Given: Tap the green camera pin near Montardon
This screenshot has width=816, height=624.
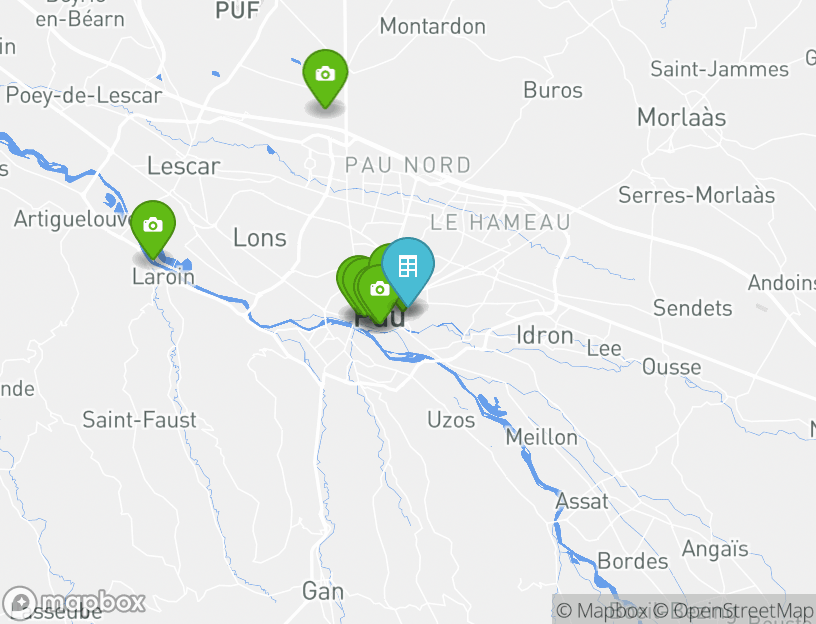Looking at the screenshot, I should point(325,75).
